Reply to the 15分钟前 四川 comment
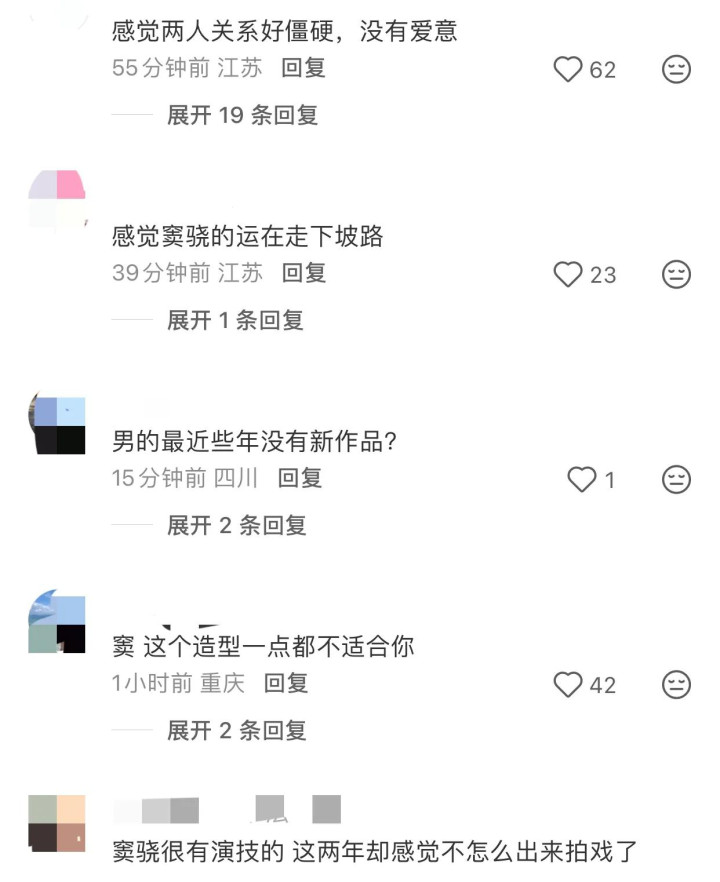Screen dimensions: 720x882 300,478
